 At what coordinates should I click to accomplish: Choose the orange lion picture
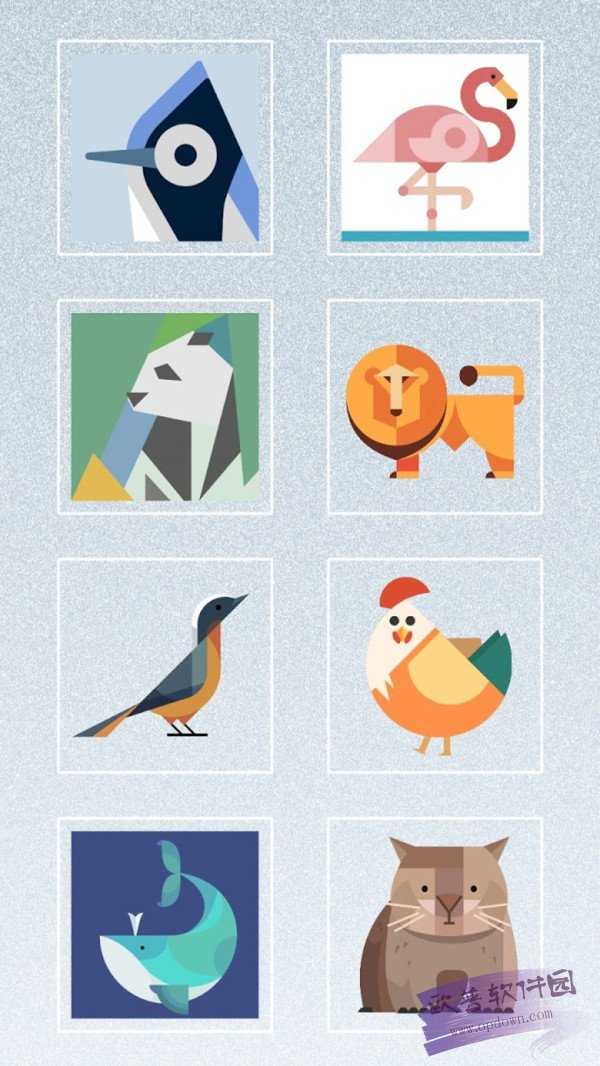435,407
